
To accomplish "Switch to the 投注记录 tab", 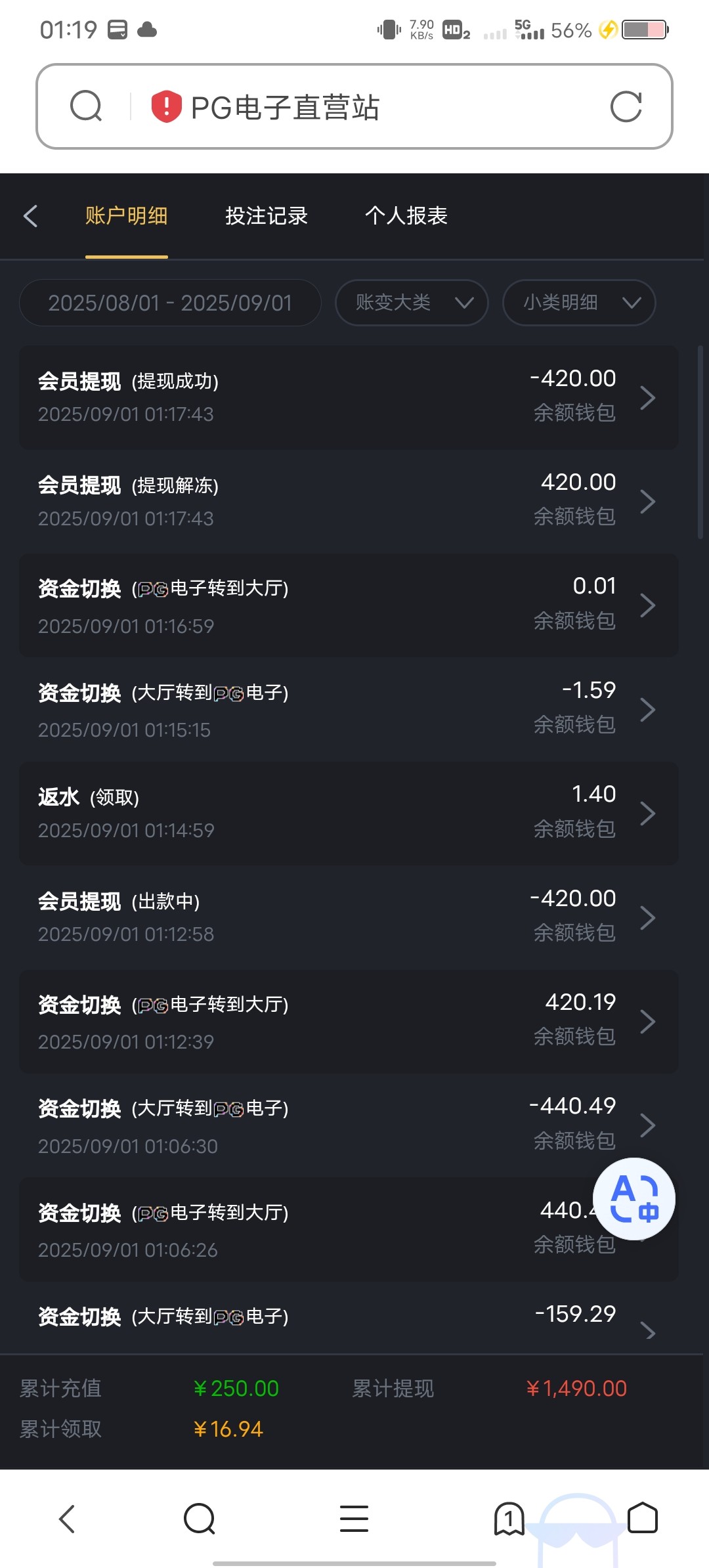I will [x=267, y=216].
